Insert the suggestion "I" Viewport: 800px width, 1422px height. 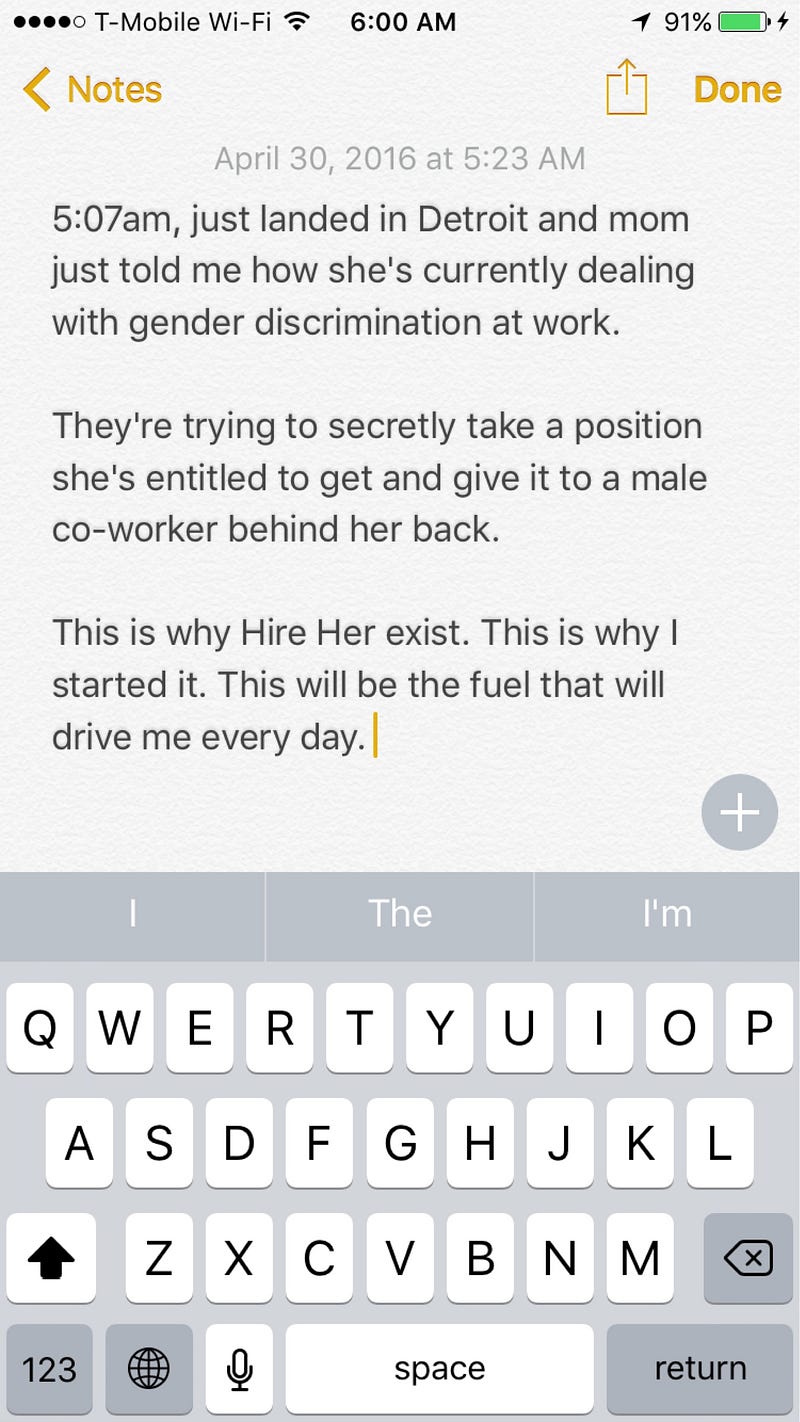pyautogui.click(x=132, y=914)
